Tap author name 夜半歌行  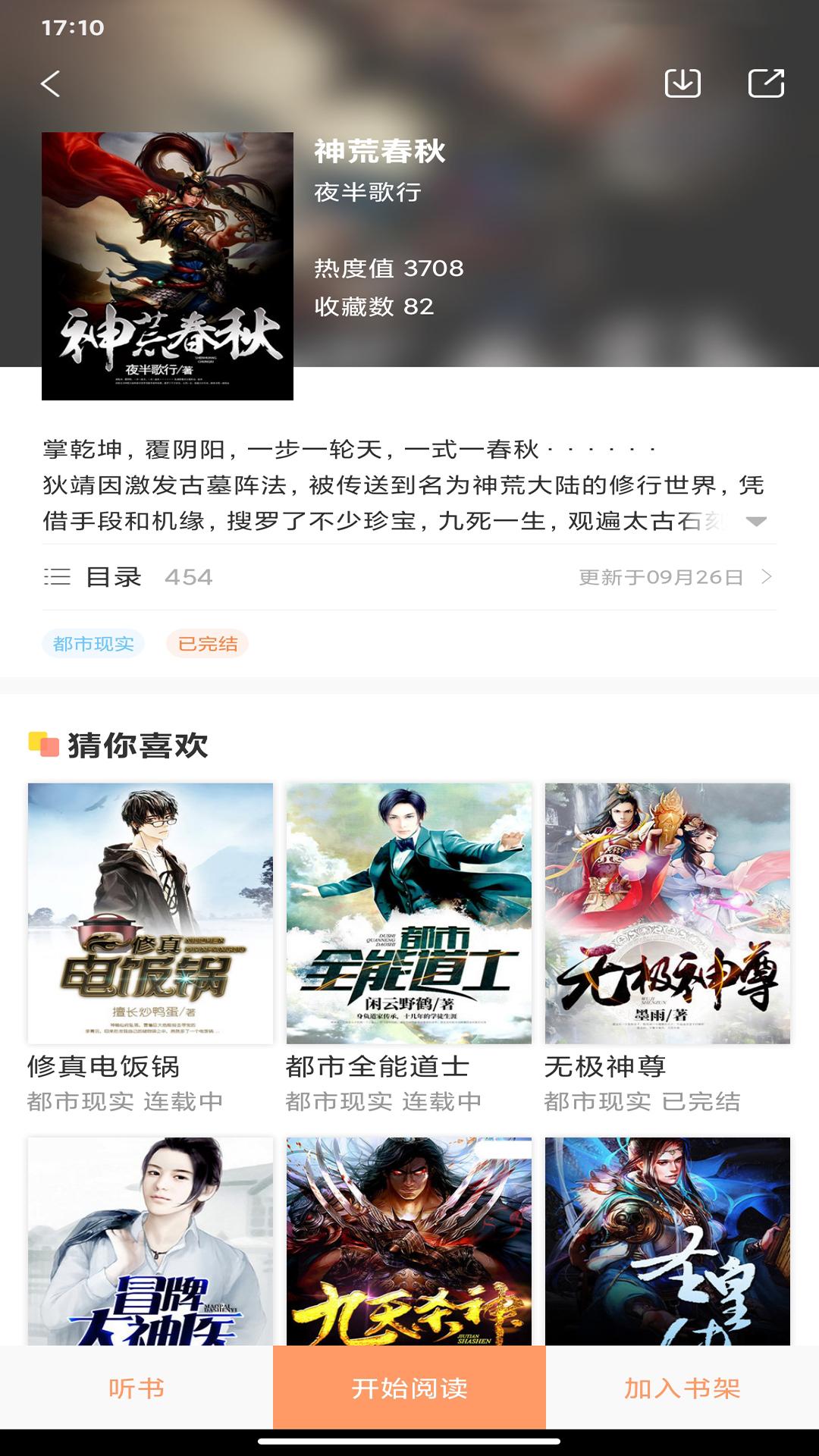pos(368,193)
